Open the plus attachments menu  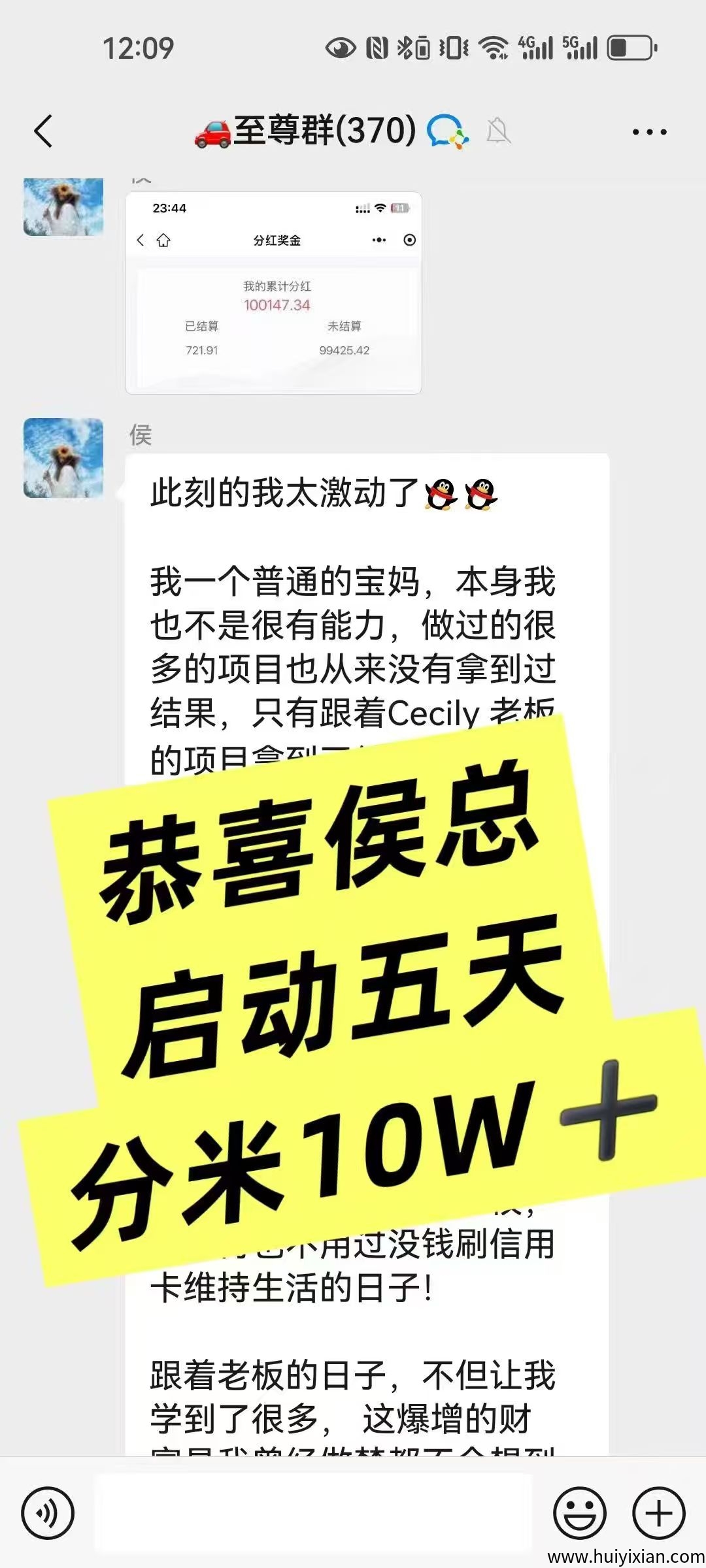click(658, 1513)
